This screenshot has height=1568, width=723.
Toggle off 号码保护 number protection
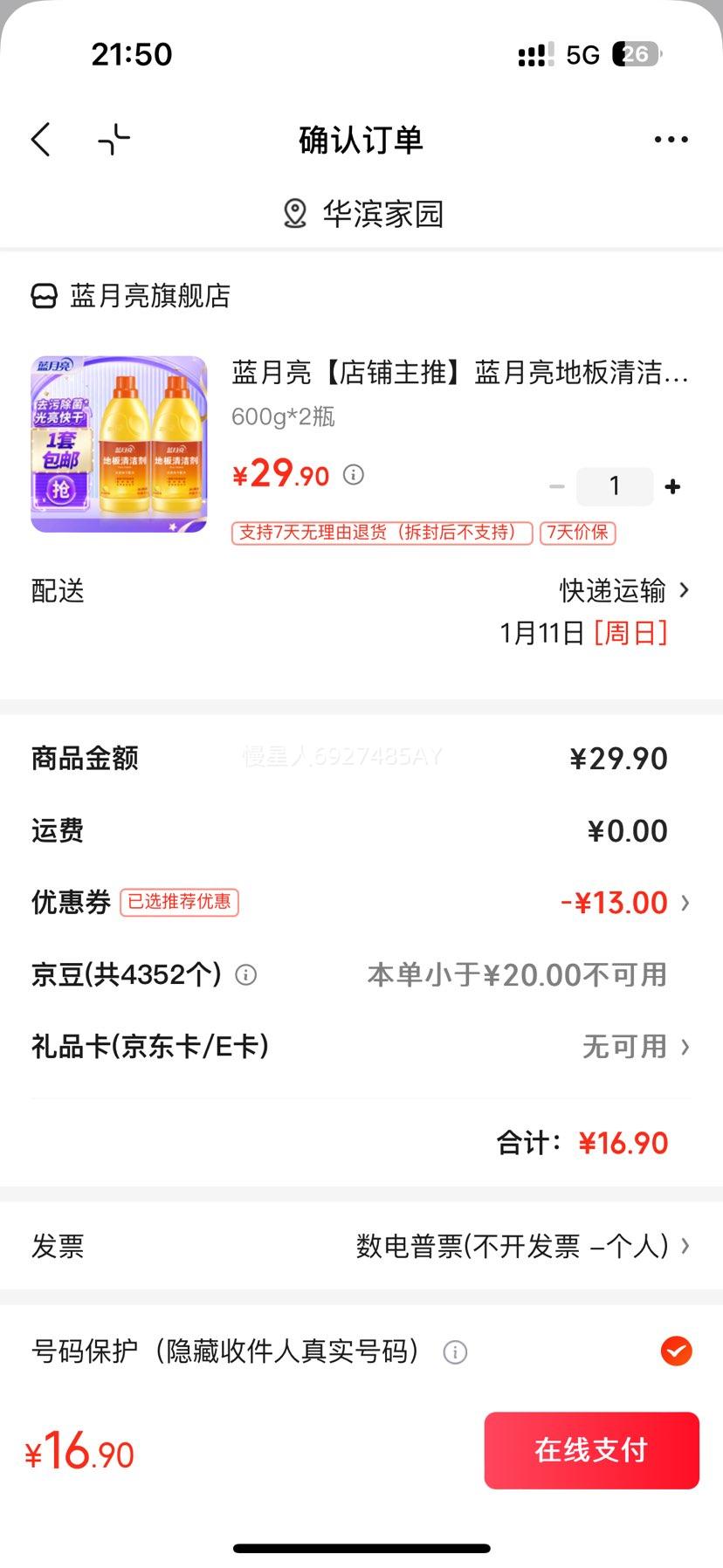[675, 1351]
